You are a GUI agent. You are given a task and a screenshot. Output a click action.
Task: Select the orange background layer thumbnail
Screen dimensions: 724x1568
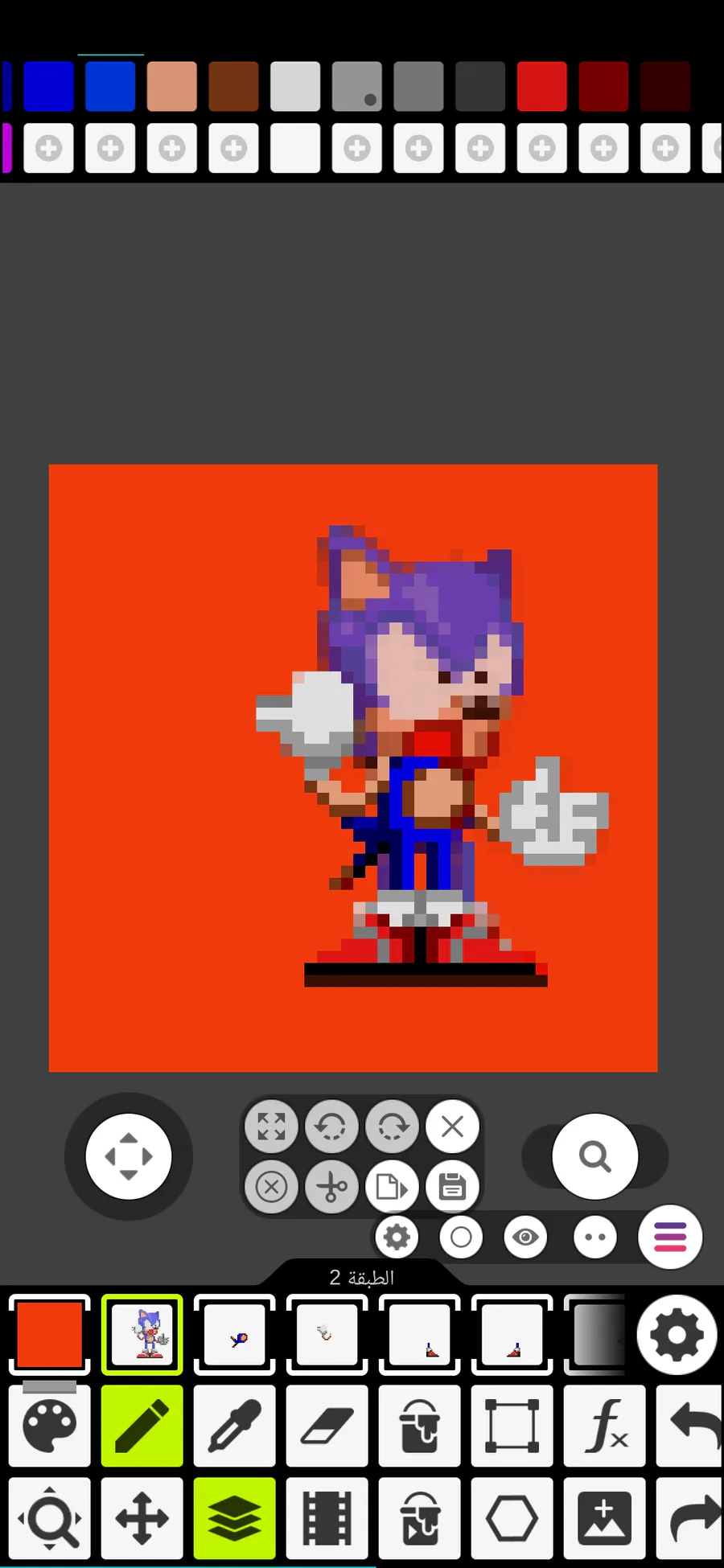point(49,1335)
